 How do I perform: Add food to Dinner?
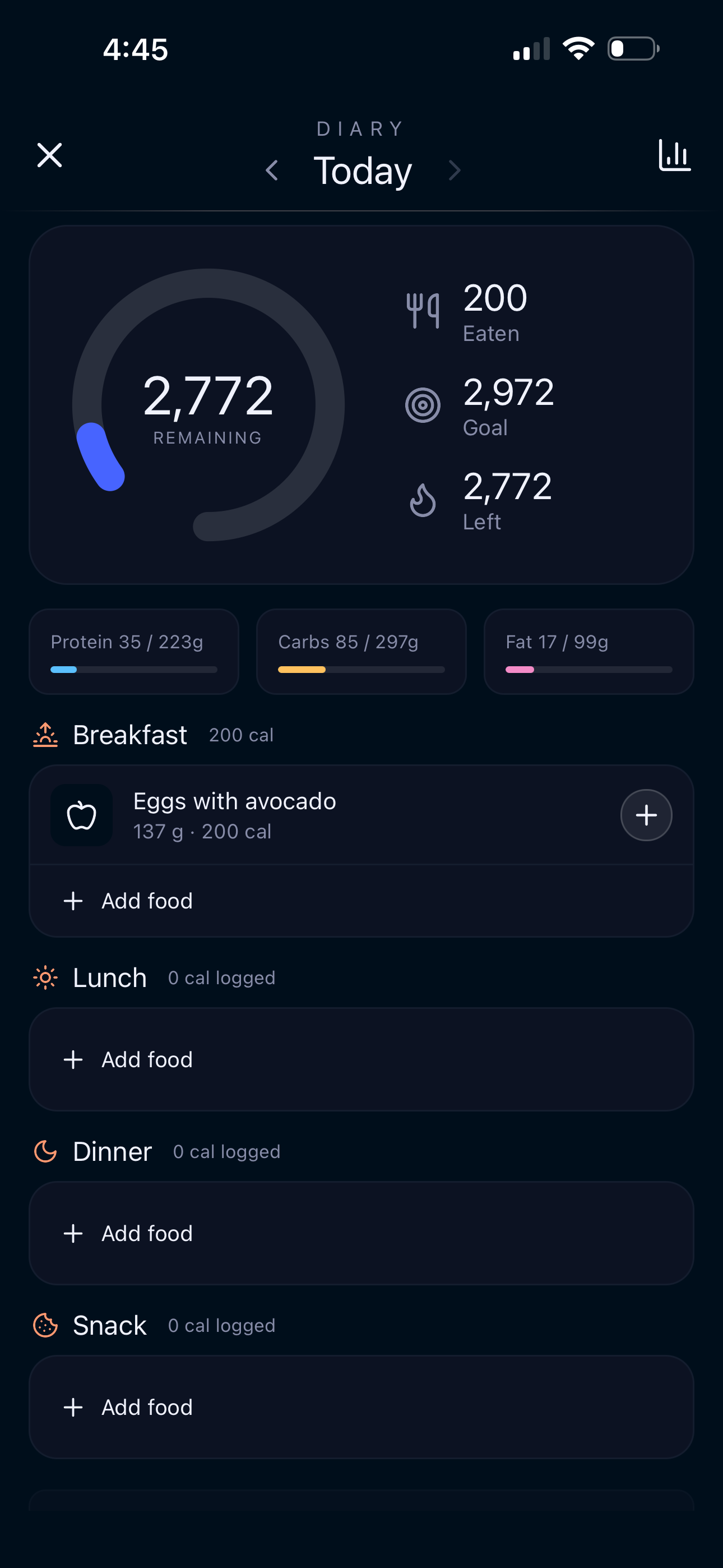(361, 1233)
